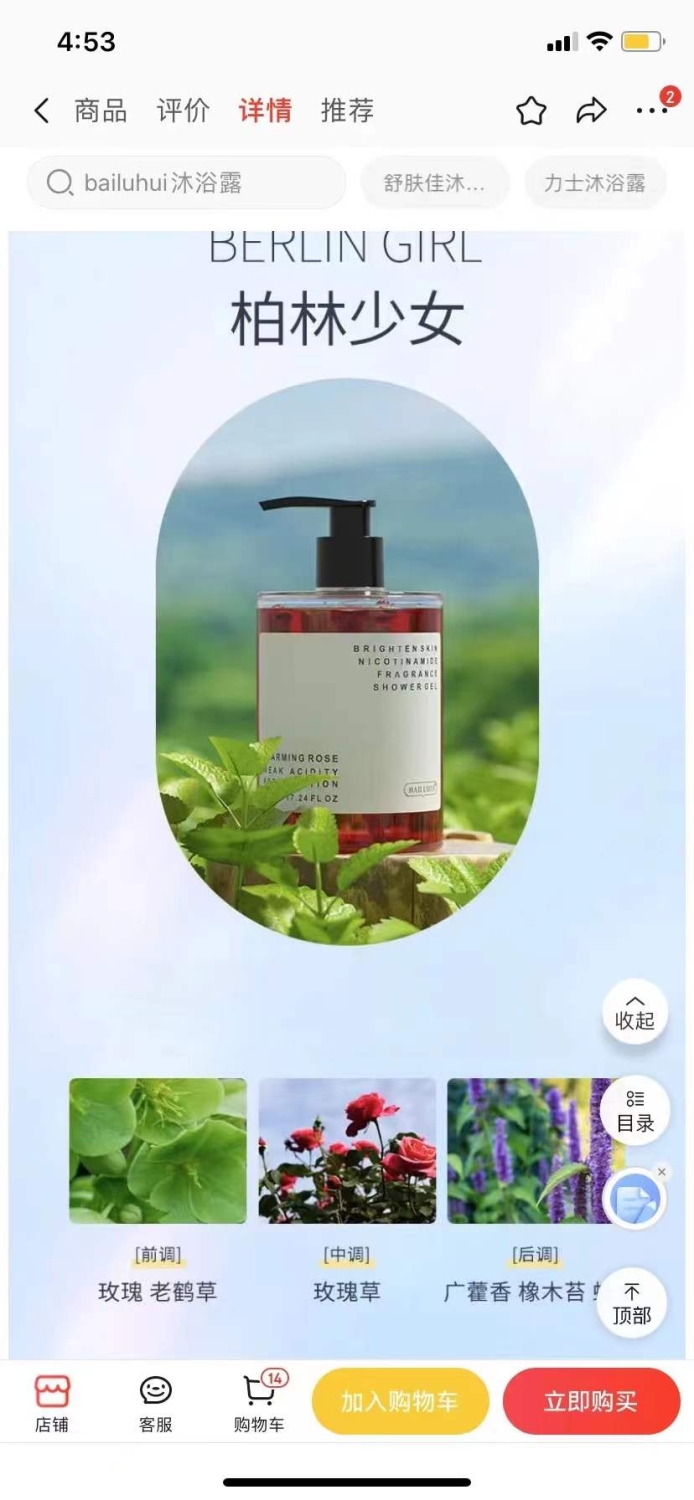Switch to the 评价 tab

183,110
